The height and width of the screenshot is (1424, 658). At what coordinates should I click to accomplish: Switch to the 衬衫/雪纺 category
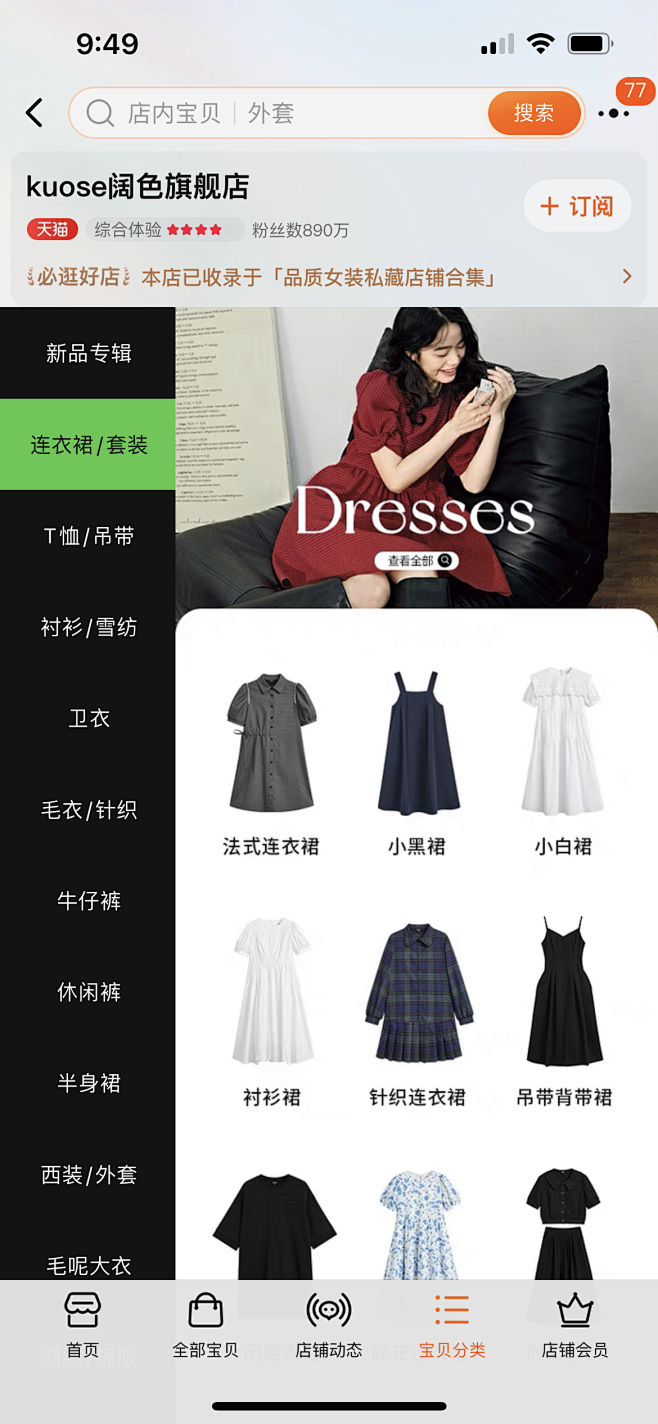coord(88,627)
